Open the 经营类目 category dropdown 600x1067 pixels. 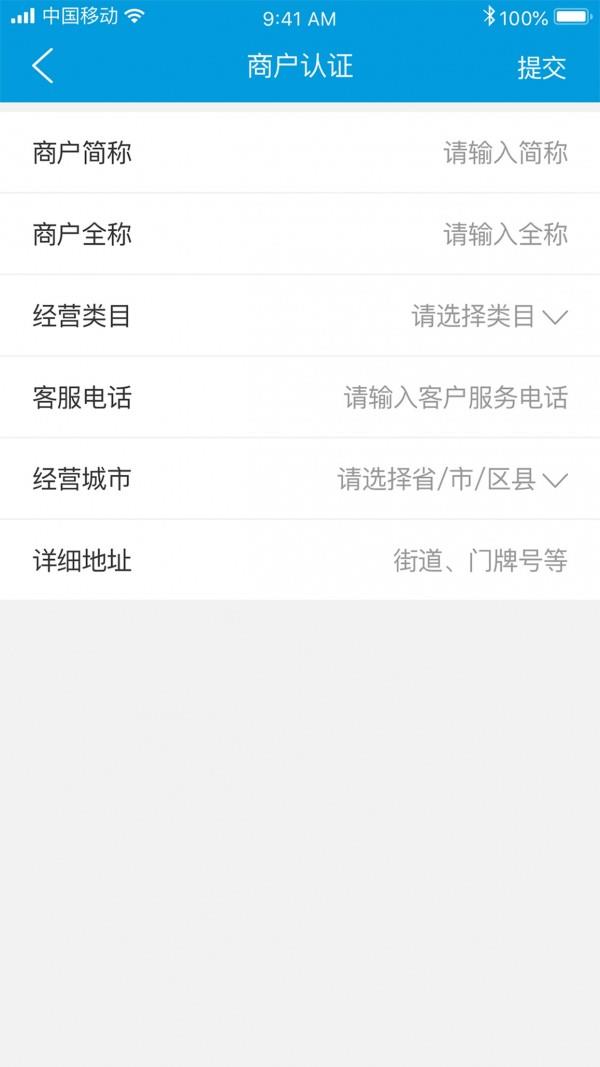coord(300,316)
